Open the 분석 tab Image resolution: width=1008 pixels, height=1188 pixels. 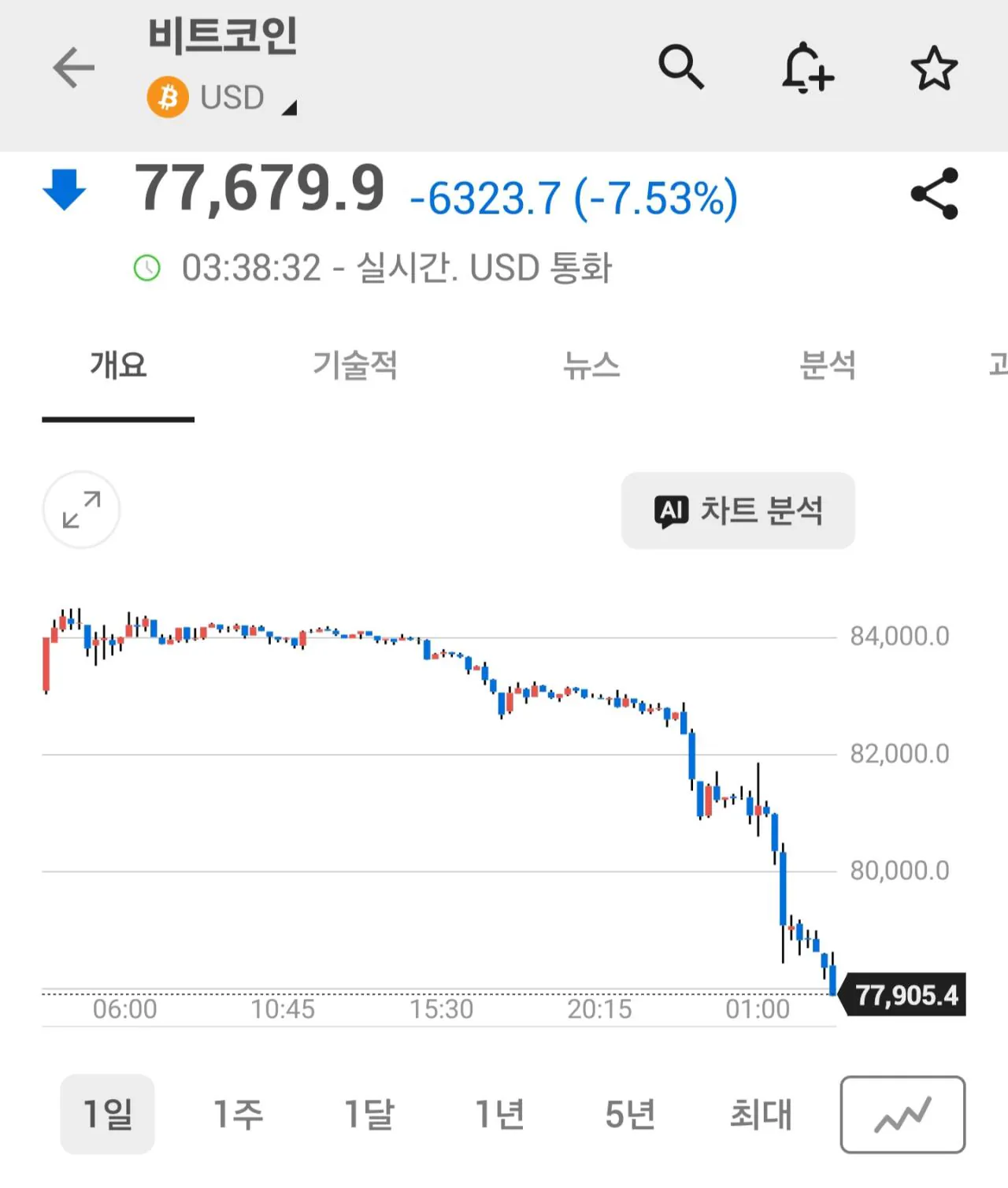tap(828, 366)
